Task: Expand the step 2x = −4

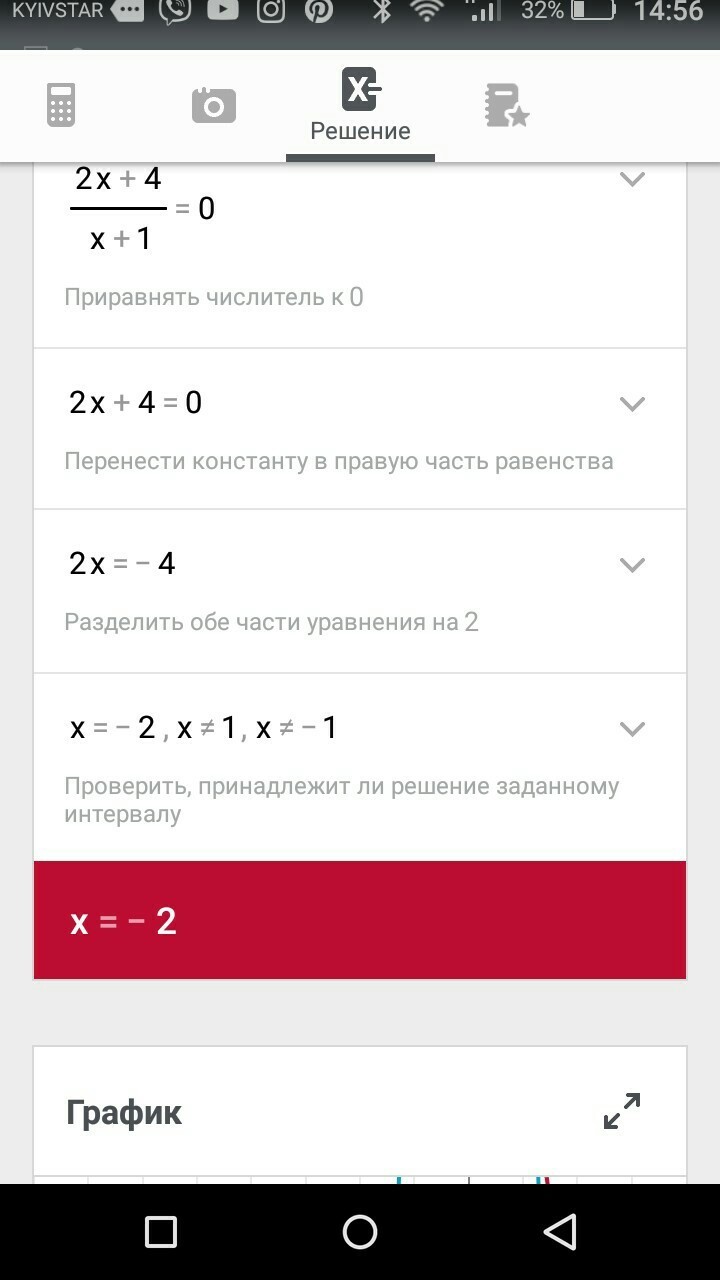Action: [632, 565]
